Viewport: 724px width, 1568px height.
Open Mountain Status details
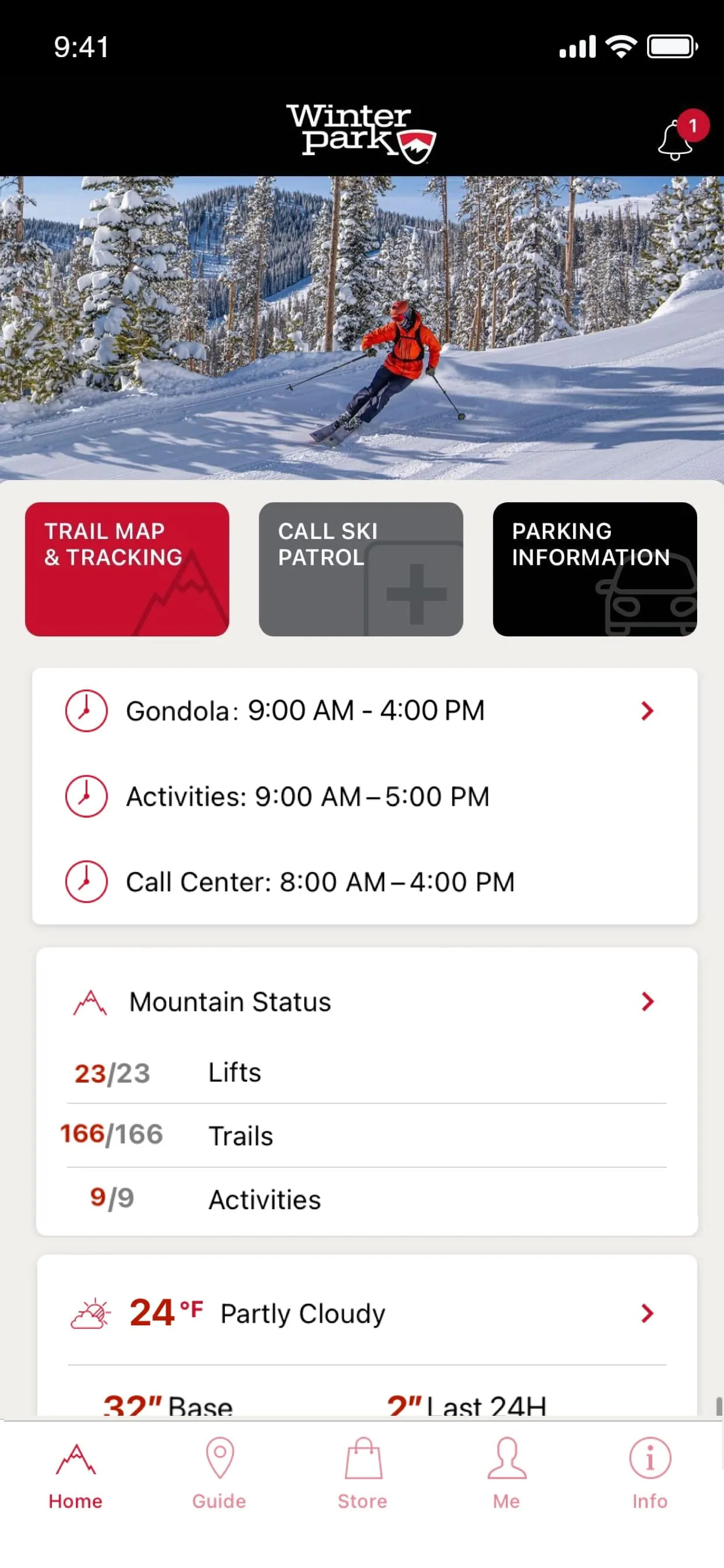click(x=366, y=1002)
